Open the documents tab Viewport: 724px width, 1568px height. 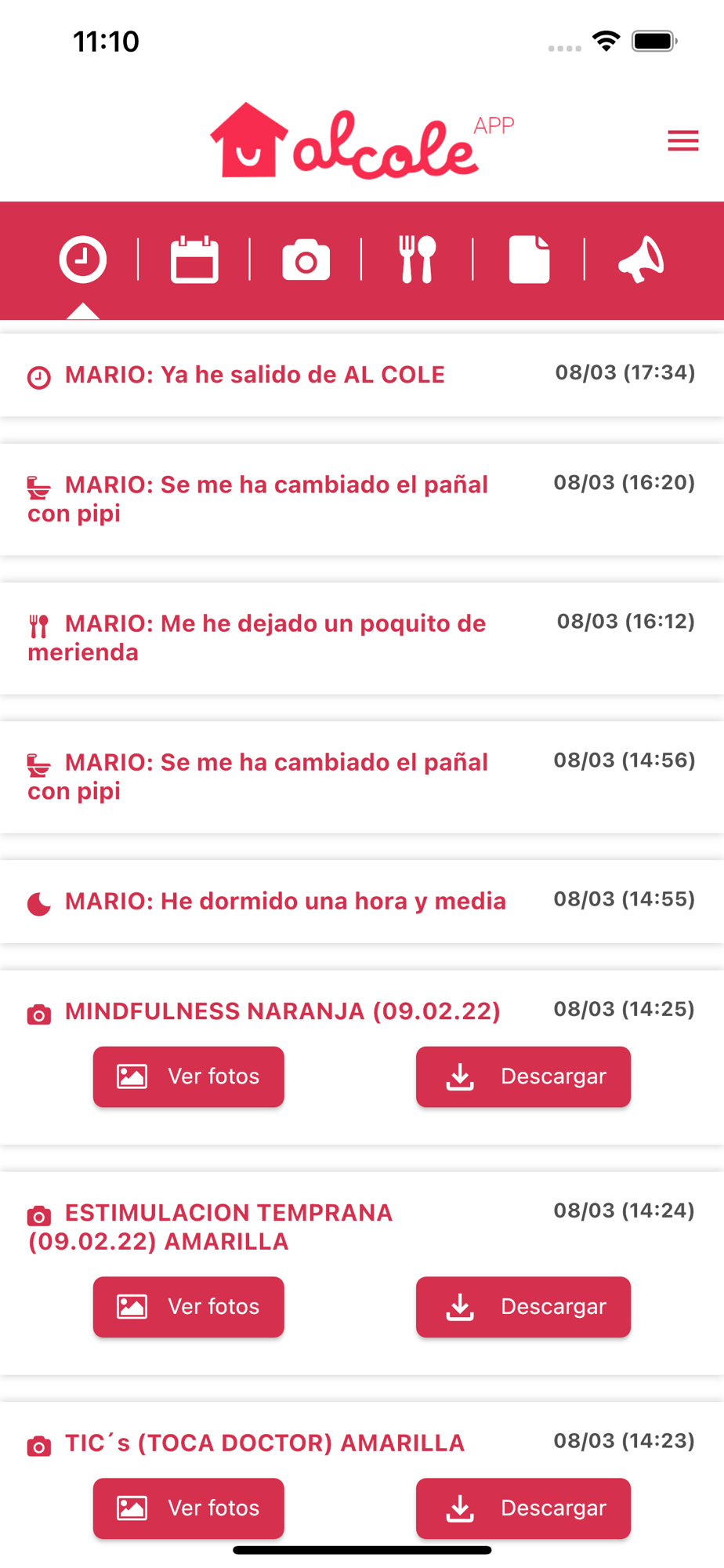coord(529,260)
